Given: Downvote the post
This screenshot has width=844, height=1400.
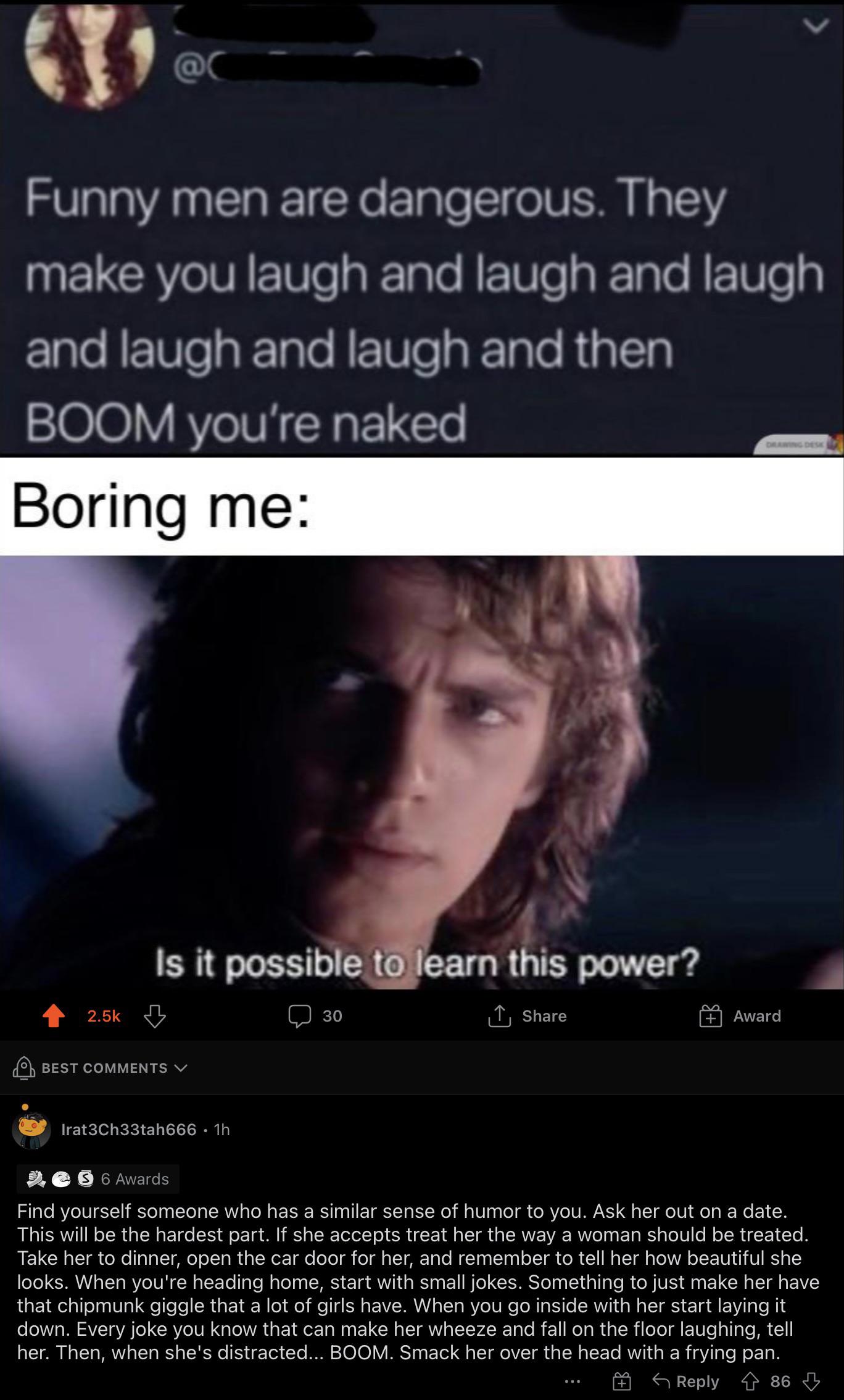Looking at the screenshot, I should [x=154, y=1016].
